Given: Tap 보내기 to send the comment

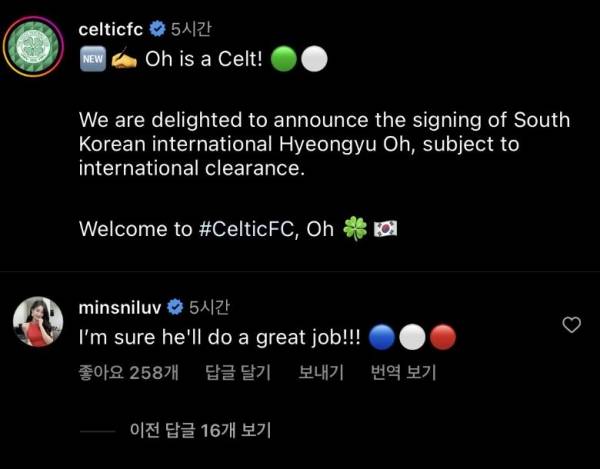Looking at the screenshot, I should point(320,373).
